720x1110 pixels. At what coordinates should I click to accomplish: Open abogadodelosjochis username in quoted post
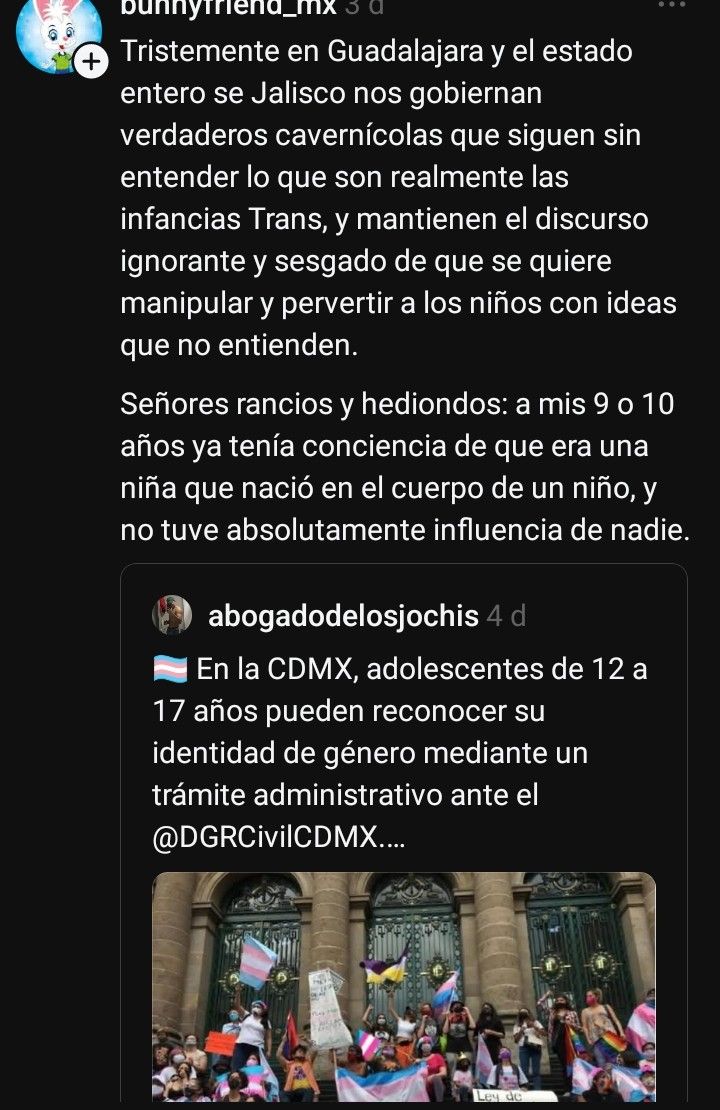click(343, 616)
